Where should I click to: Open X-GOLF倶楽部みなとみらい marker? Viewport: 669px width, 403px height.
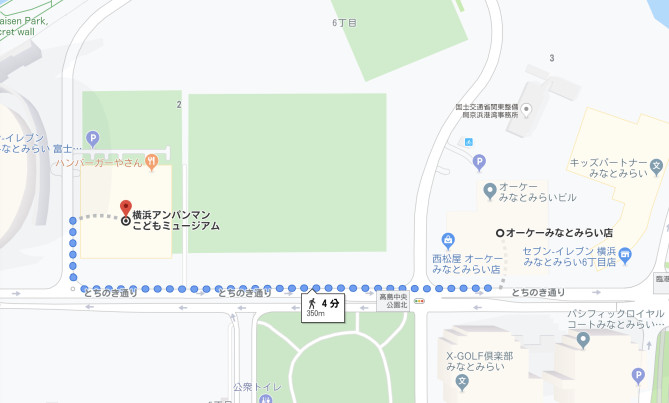point(462,380)
